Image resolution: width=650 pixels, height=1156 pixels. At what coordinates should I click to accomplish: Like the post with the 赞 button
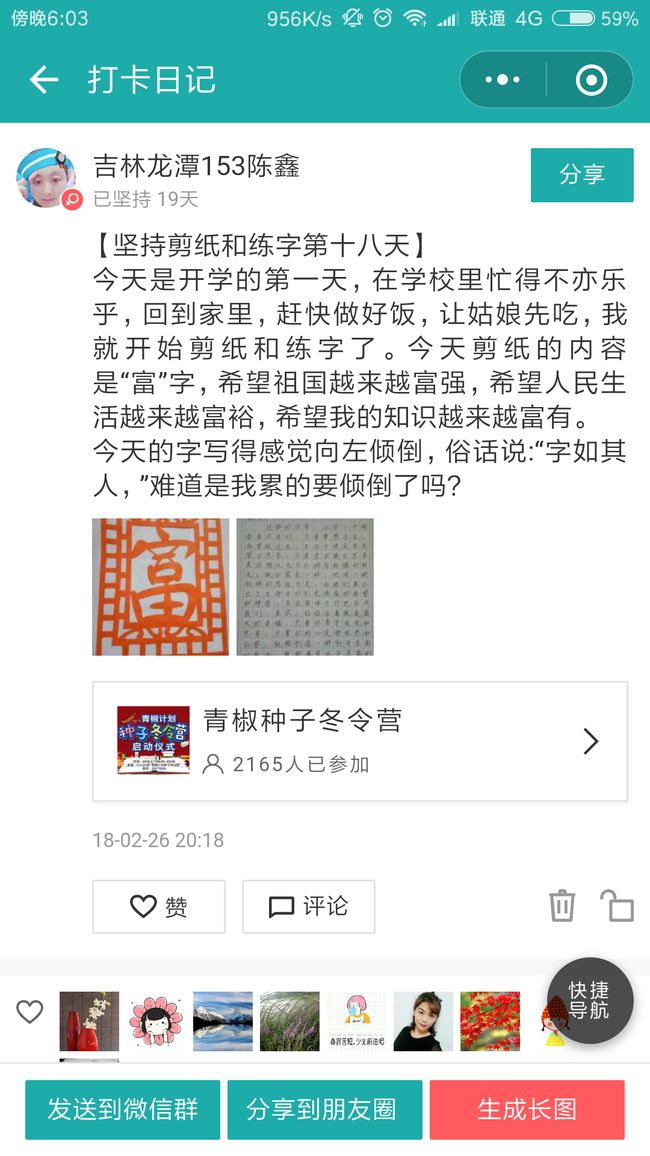(158, 906)
